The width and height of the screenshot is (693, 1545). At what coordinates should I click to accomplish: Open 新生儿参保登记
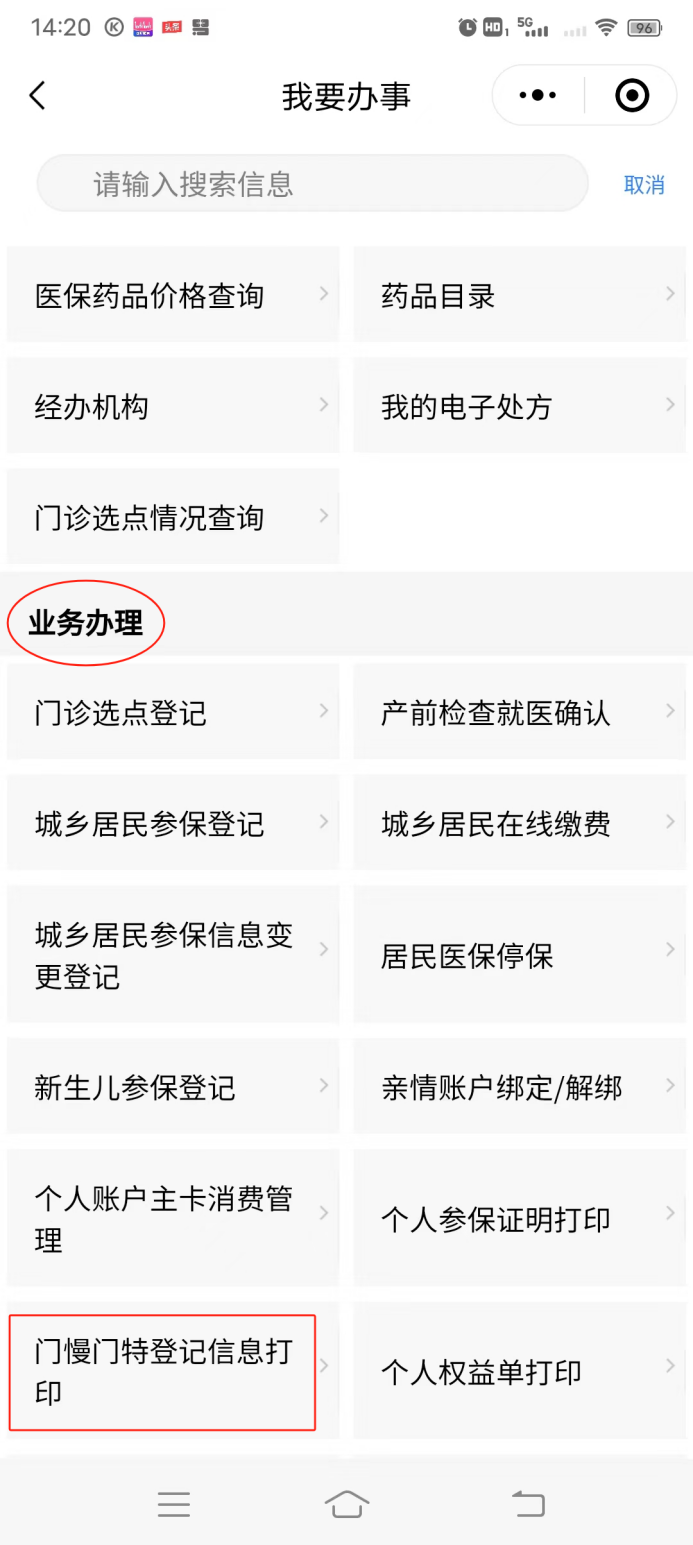173,1087
